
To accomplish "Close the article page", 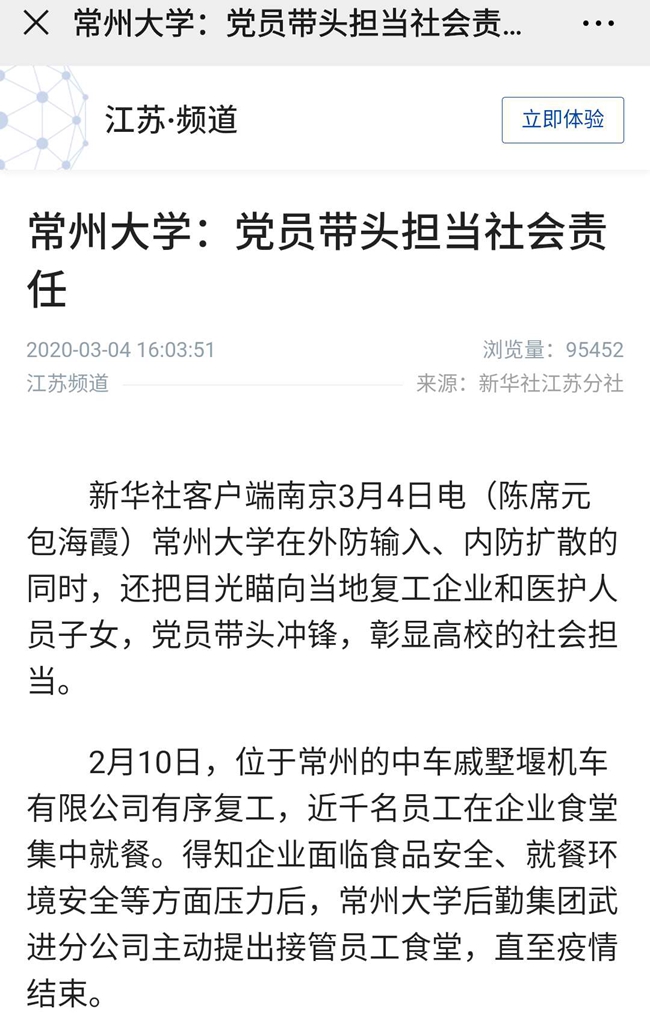I will click(x=36, y=24).
